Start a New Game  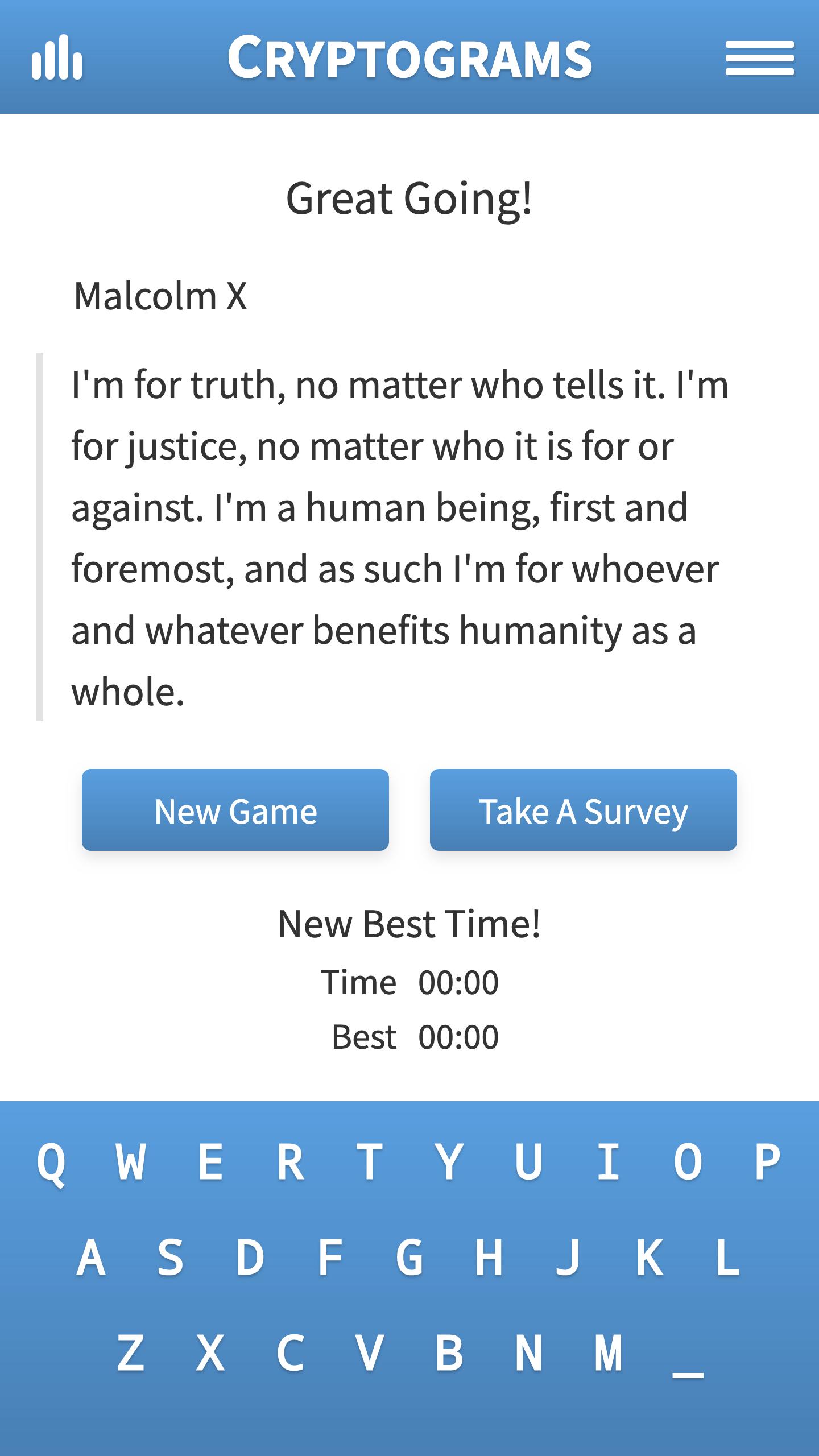tap(235, 810)
